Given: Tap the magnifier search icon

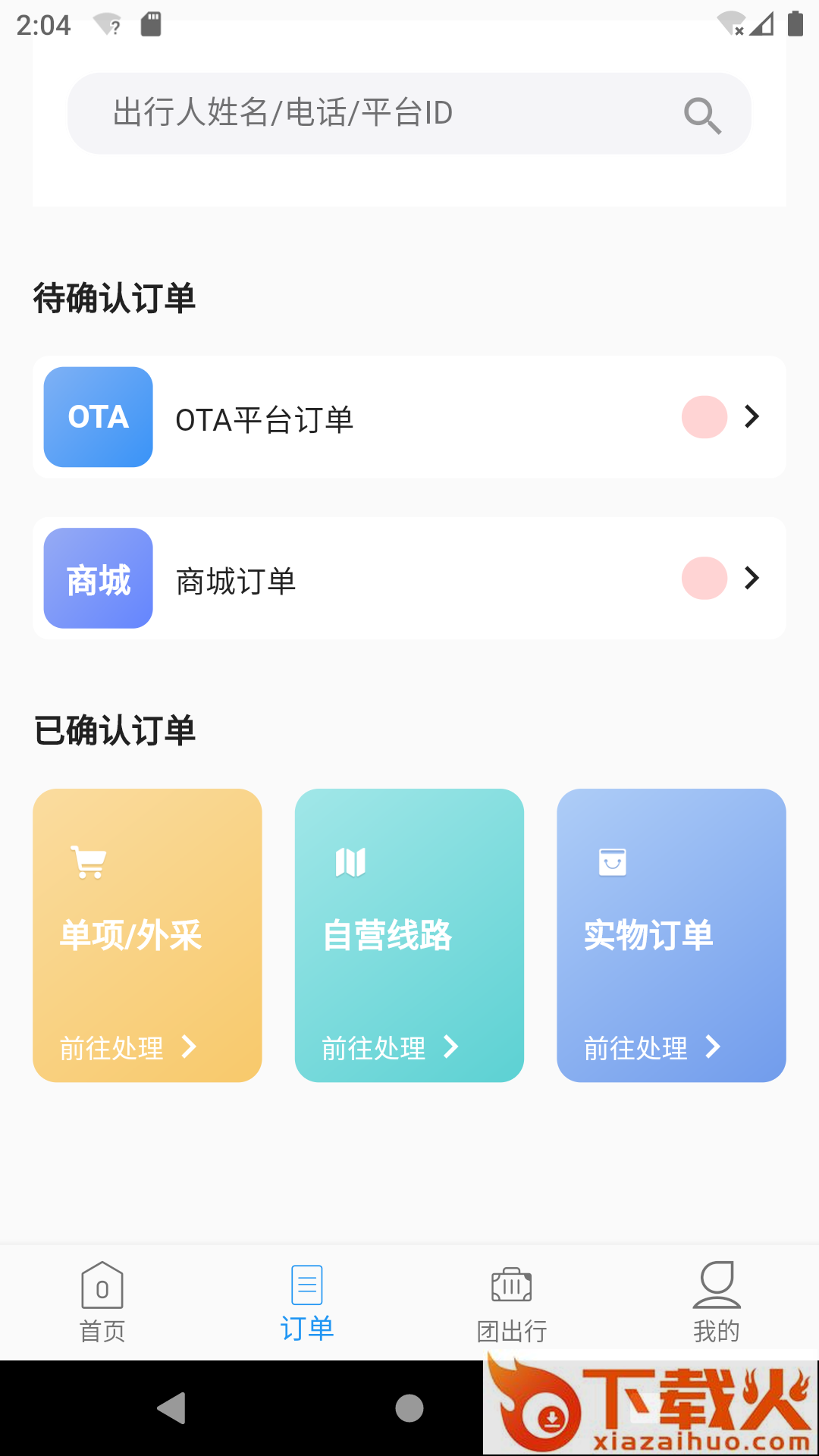Looking at the screenshot, I should pyautogui.click(x=702, y=115).
